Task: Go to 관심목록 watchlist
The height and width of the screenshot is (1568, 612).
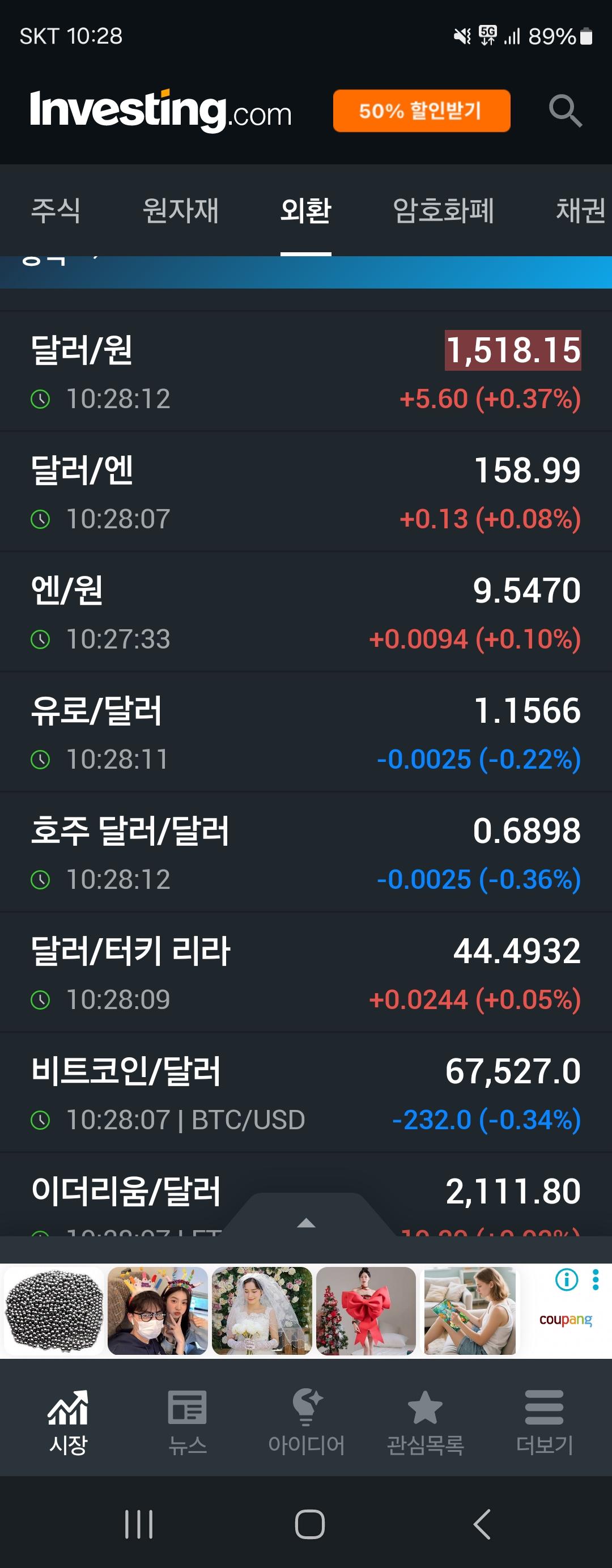Action: (424, 1421)
